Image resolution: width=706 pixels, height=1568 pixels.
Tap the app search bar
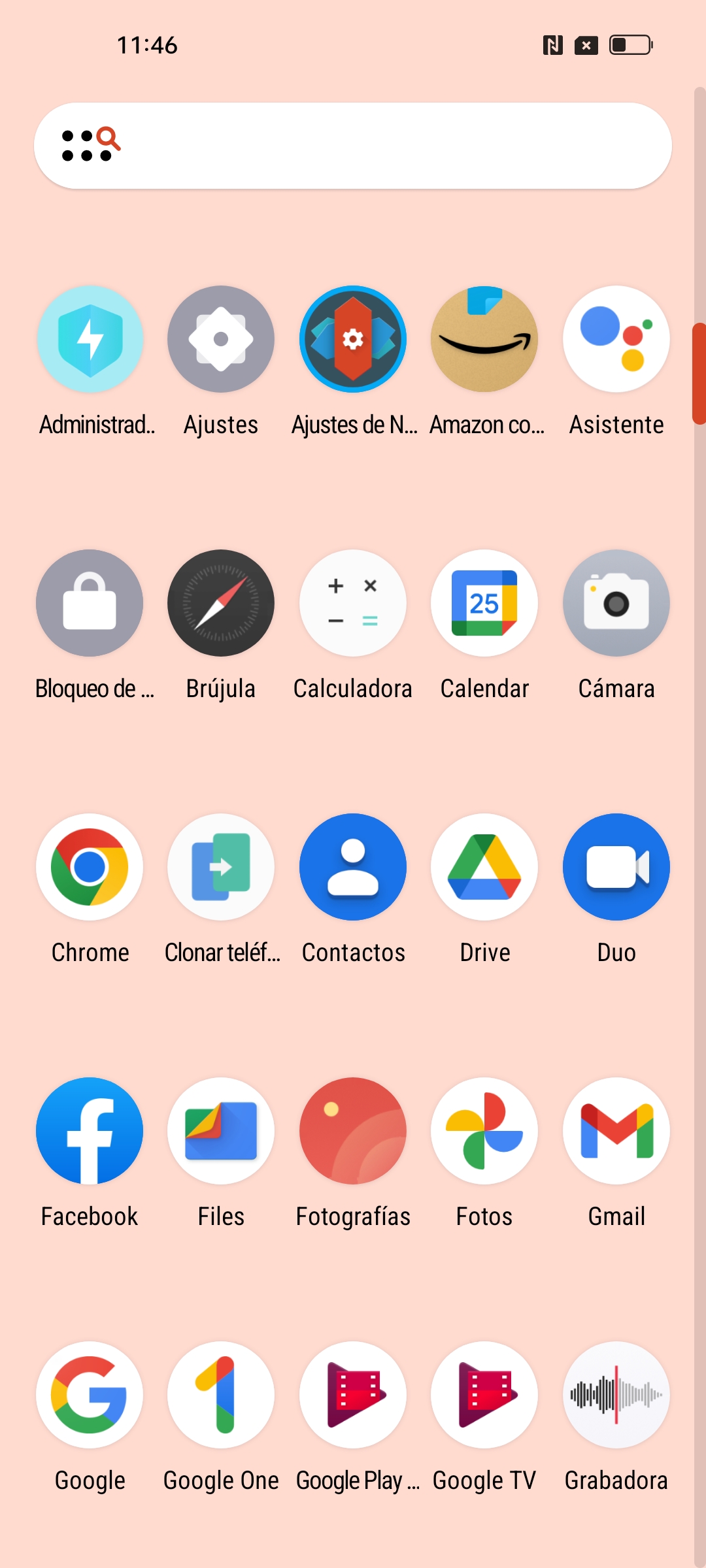(353, 146)
